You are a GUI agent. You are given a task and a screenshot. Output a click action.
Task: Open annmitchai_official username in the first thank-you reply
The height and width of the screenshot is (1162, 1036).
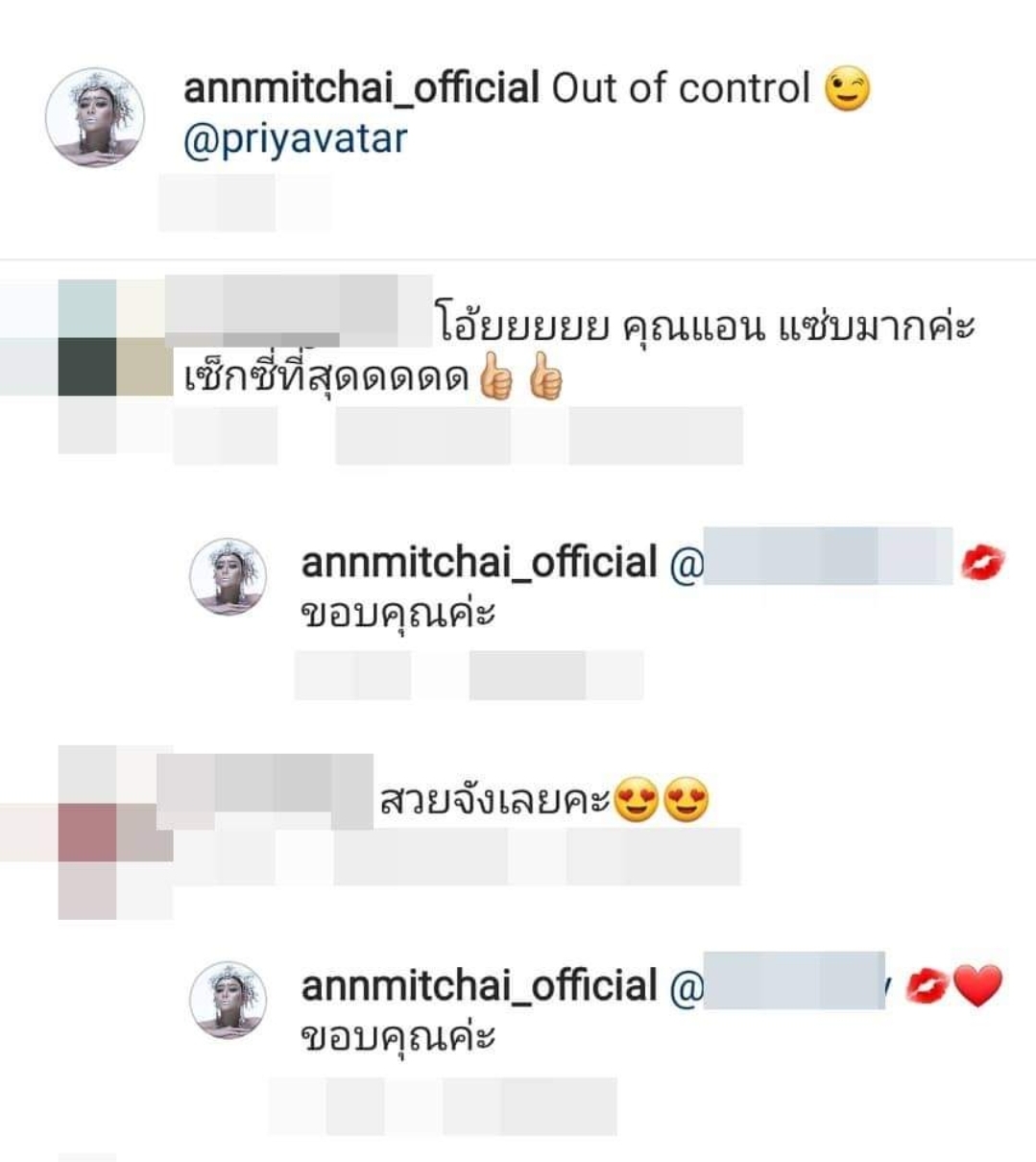[479, 563]
